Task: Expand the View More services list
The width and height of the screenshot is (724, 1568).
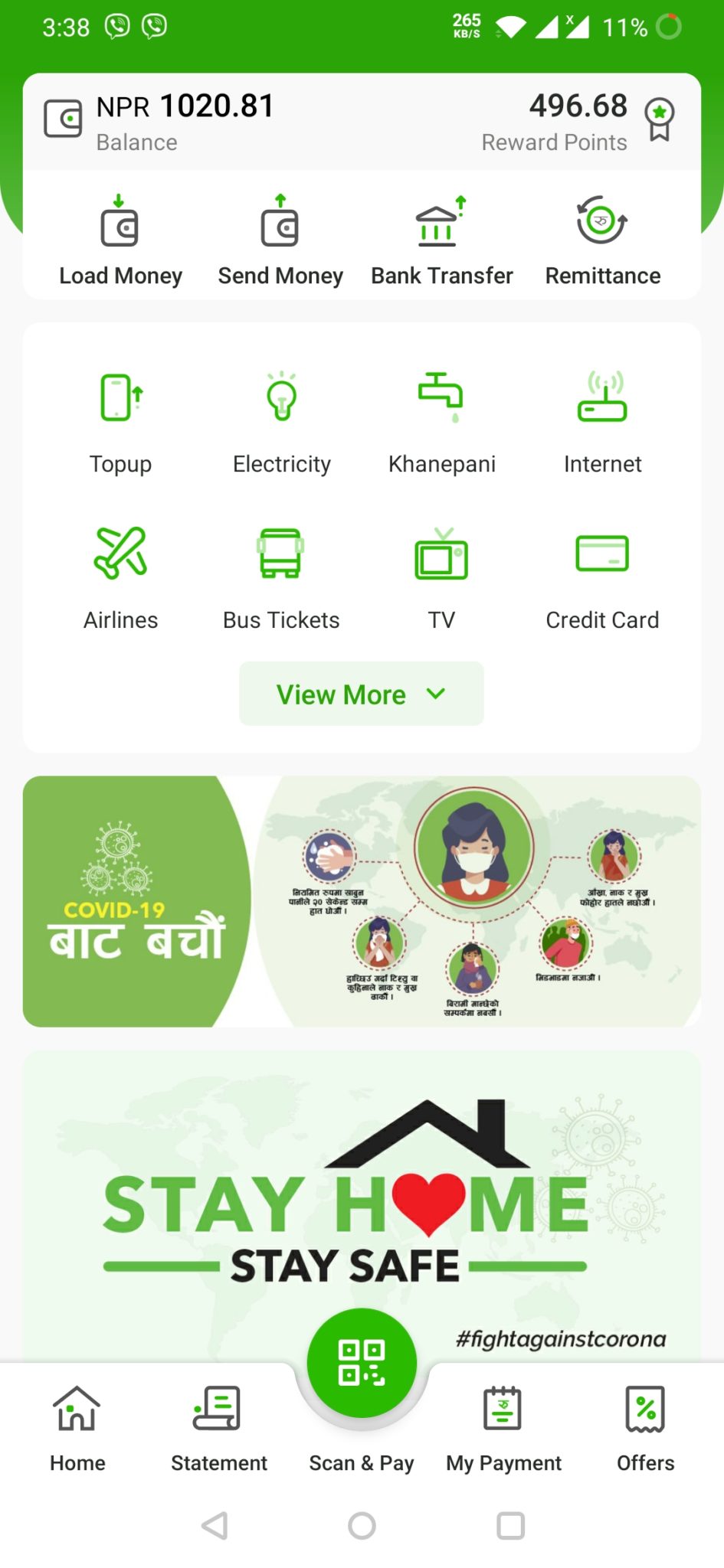Action: (361, 694)
